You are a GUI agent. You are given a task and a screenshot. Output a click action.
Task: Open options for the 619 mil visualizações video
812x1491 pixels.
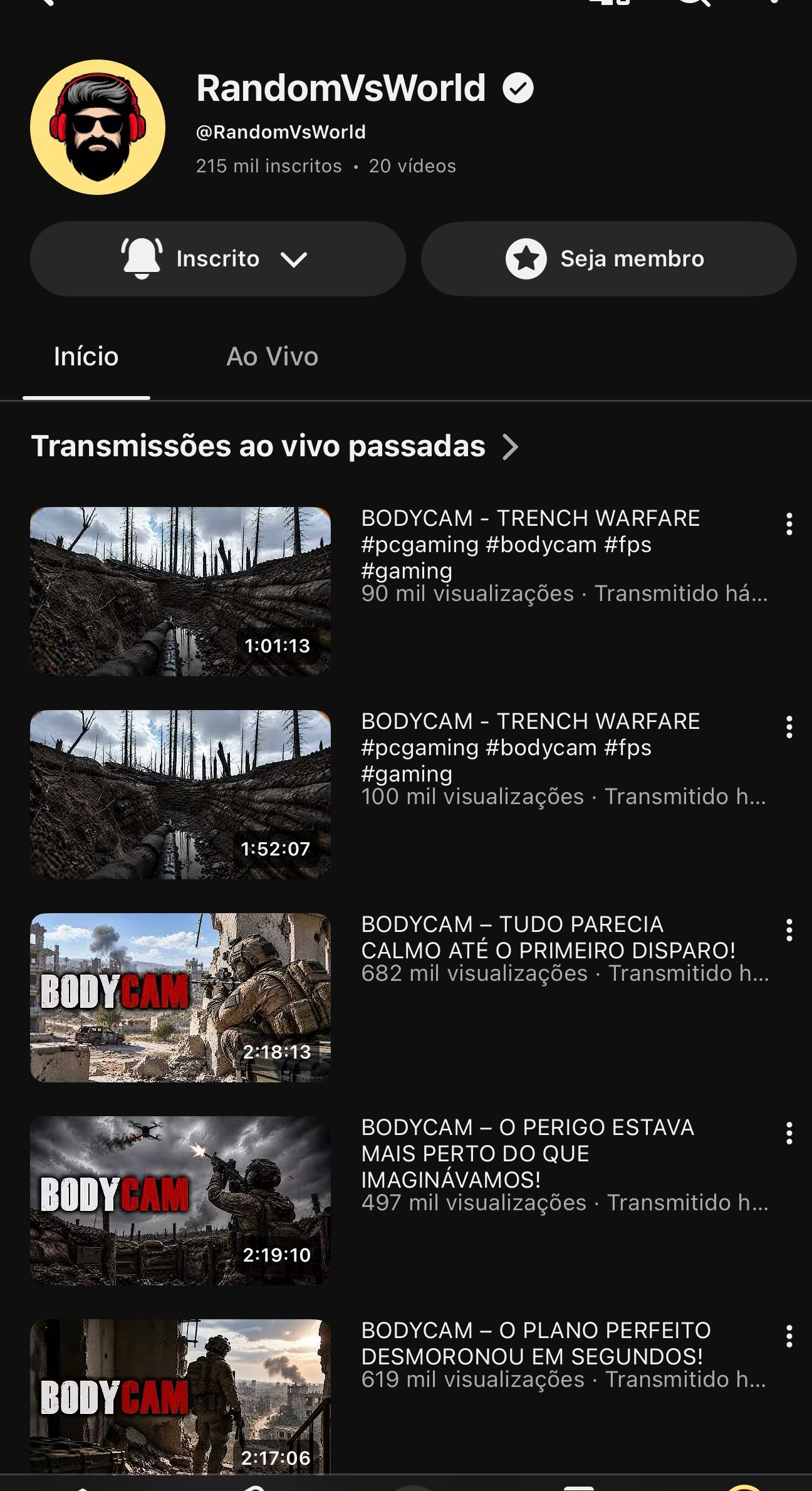click(x=789, y=1336)
